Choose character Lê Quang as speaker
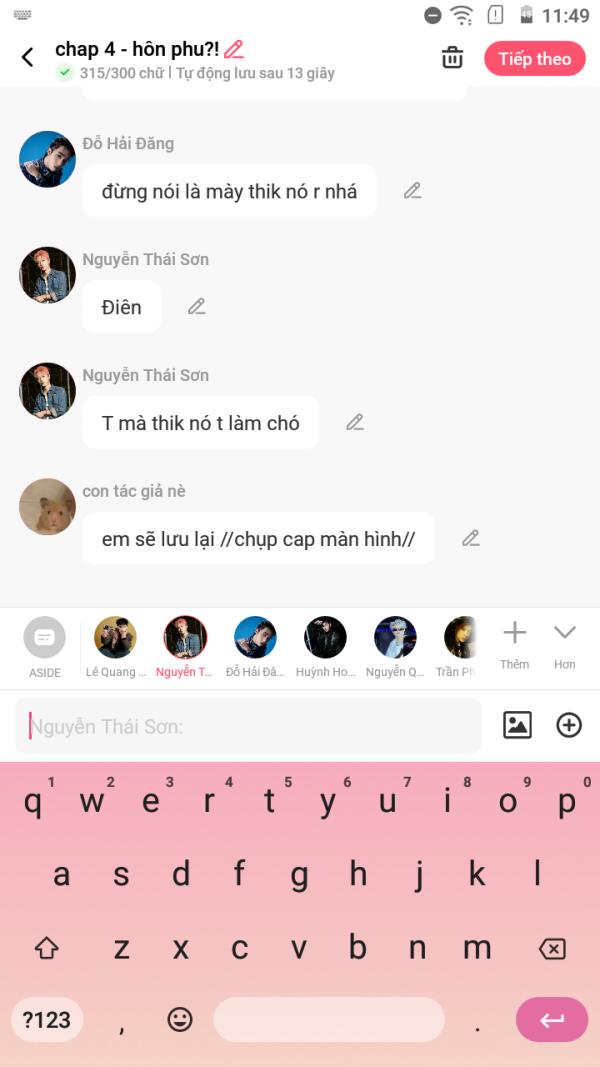This screenshot has width=600, height=1067. pyautogui.click(x=116, y=647)
